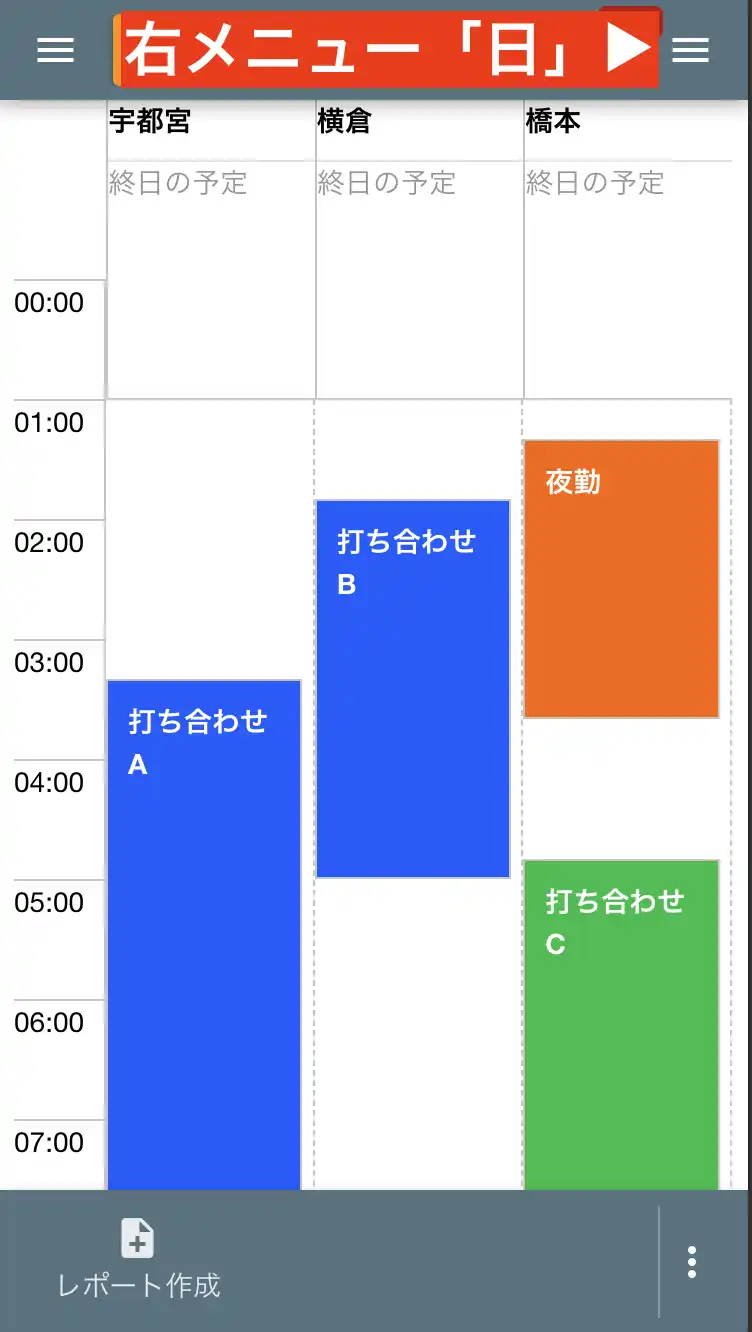This screenshot has height=1332, width=752.
Task: Open the right hamburger menu
Action: coord(691,51)
